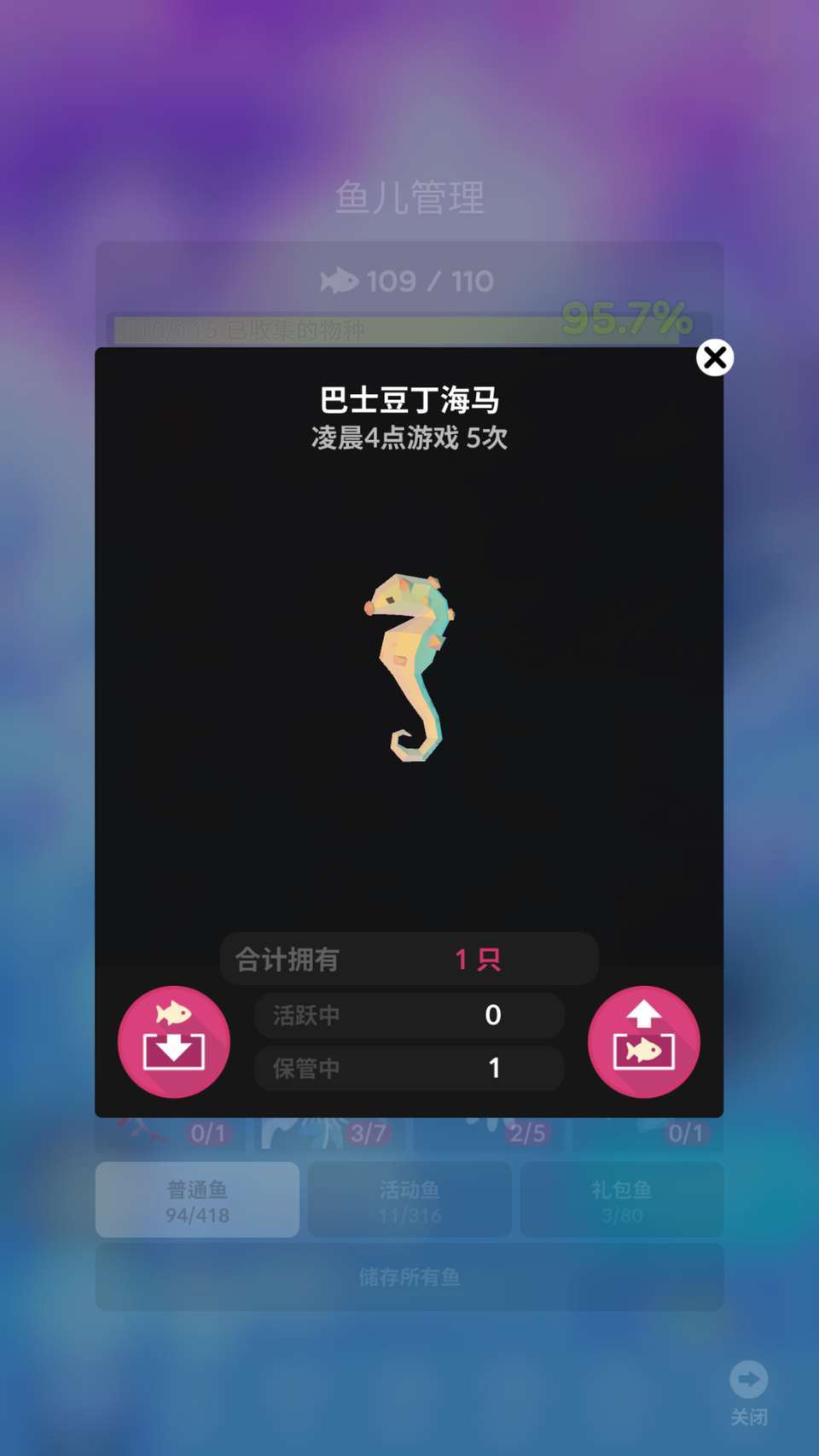This screenshot has width=819, height=1456.
Task: Click the green 95.7% collection progress bar
Action: click(x=409, y=325)
